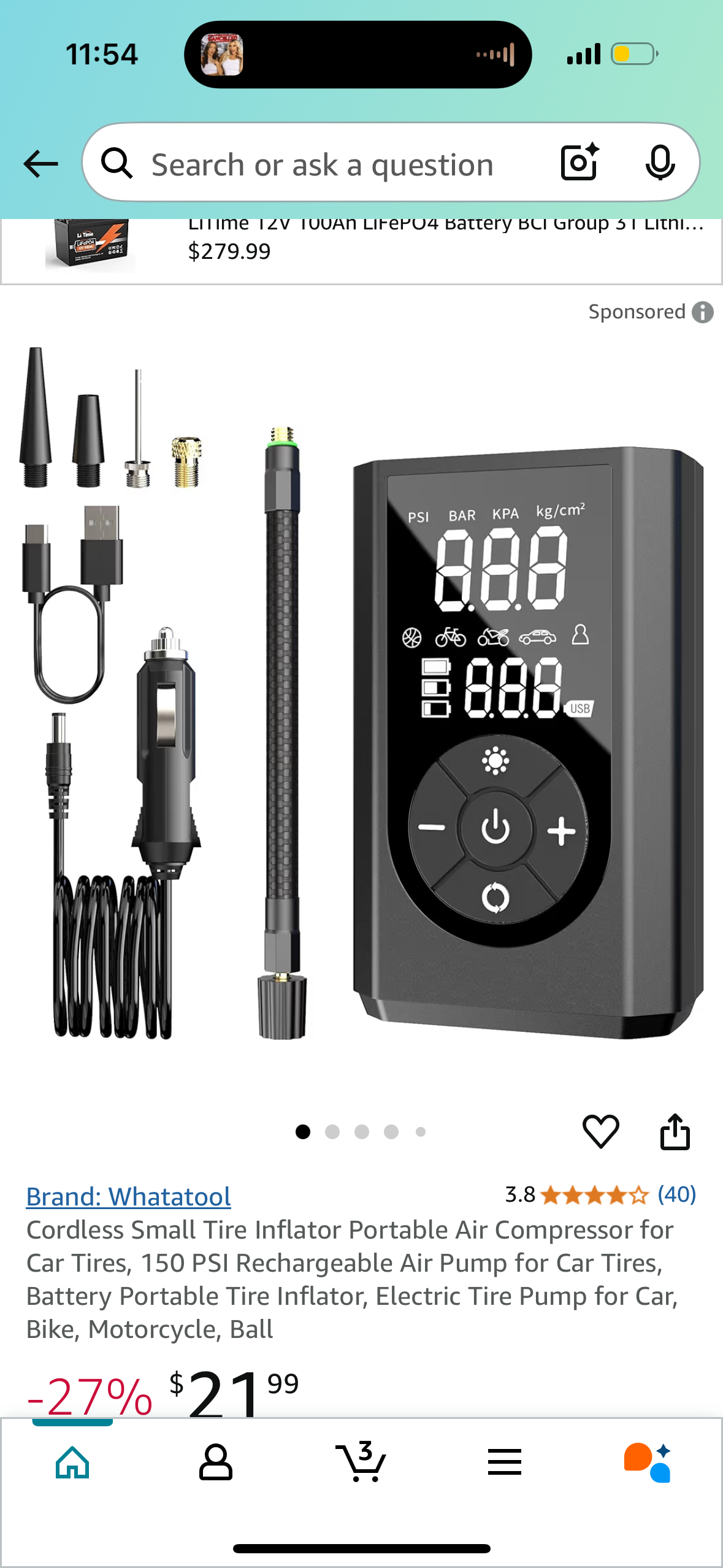Viewport: 723px width, 1568px height.
Task: Open the Brand: Whatatool link
Action: point(128,1196)
